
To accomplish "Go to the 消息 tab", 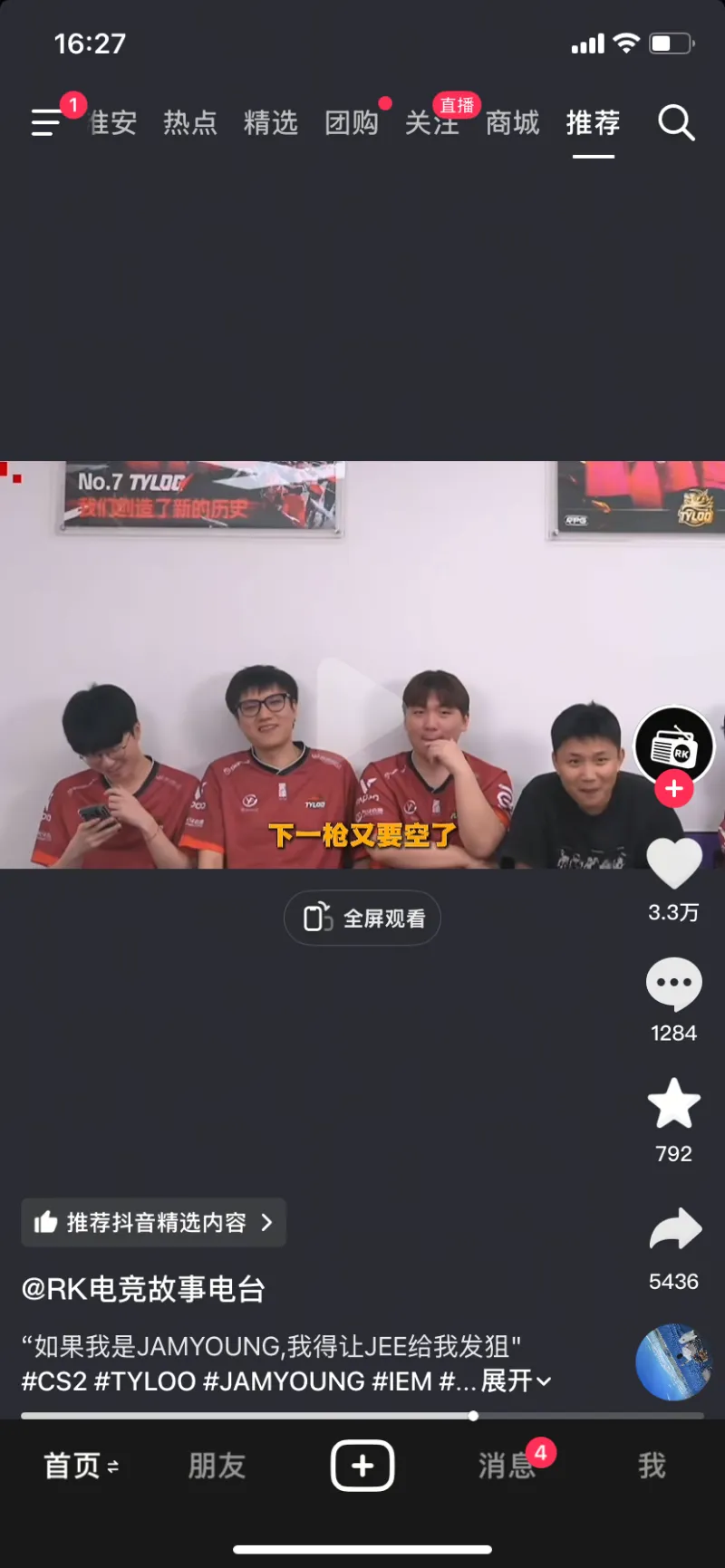I will tap(506, 1466).
